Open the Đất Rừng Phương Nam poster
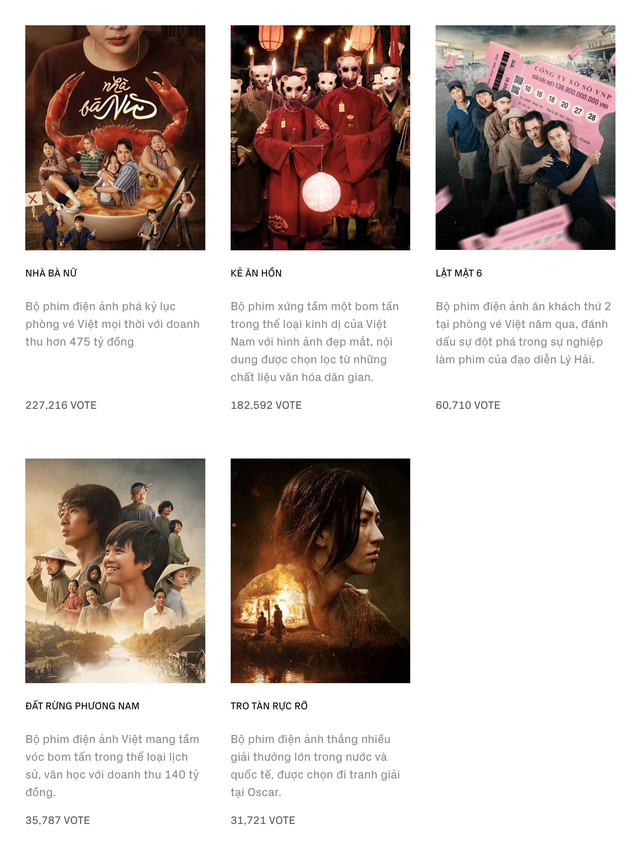The height and width of the screenshot is (853, 640). 115,570
